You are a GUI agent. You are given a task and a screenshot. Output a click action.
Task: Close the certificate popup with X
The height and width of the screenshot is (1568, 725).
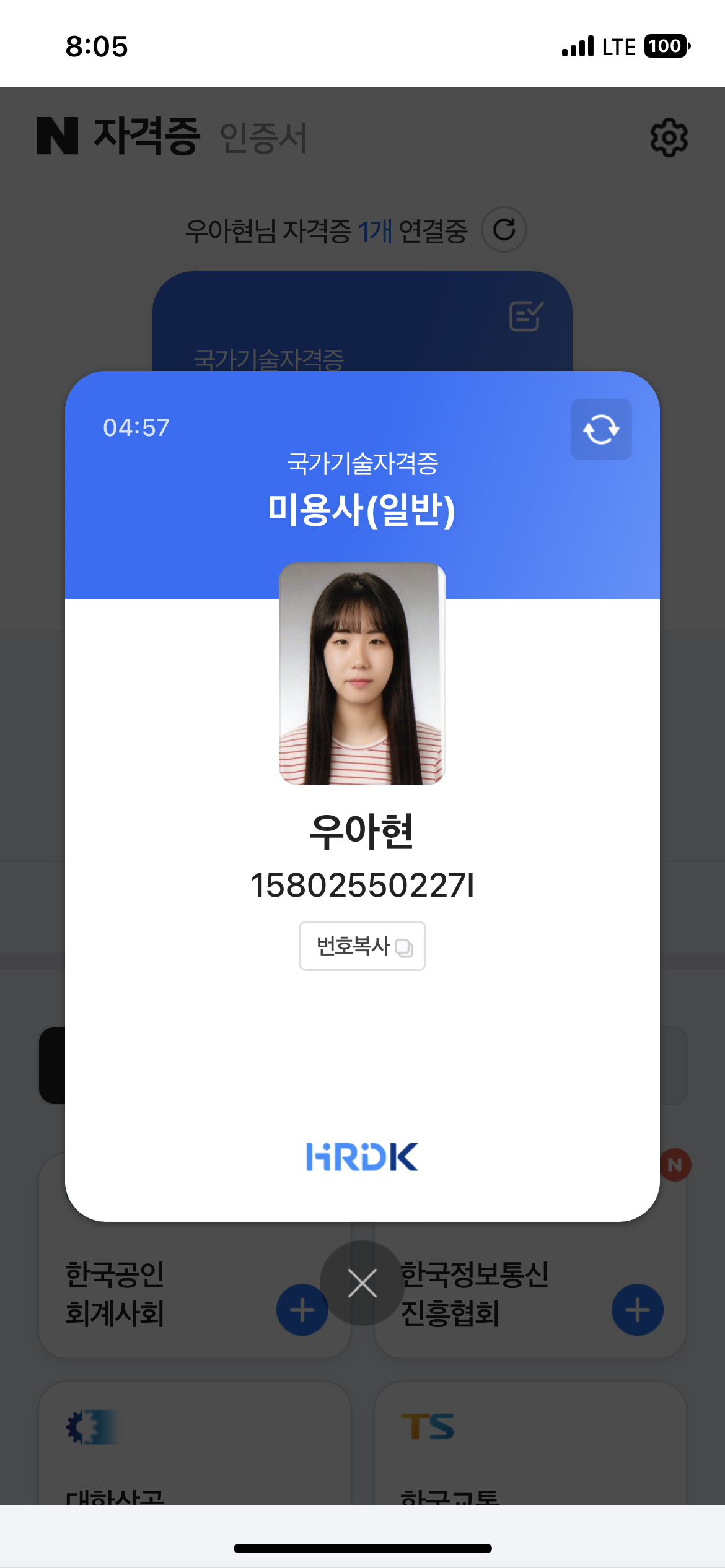coord(362,1283)
